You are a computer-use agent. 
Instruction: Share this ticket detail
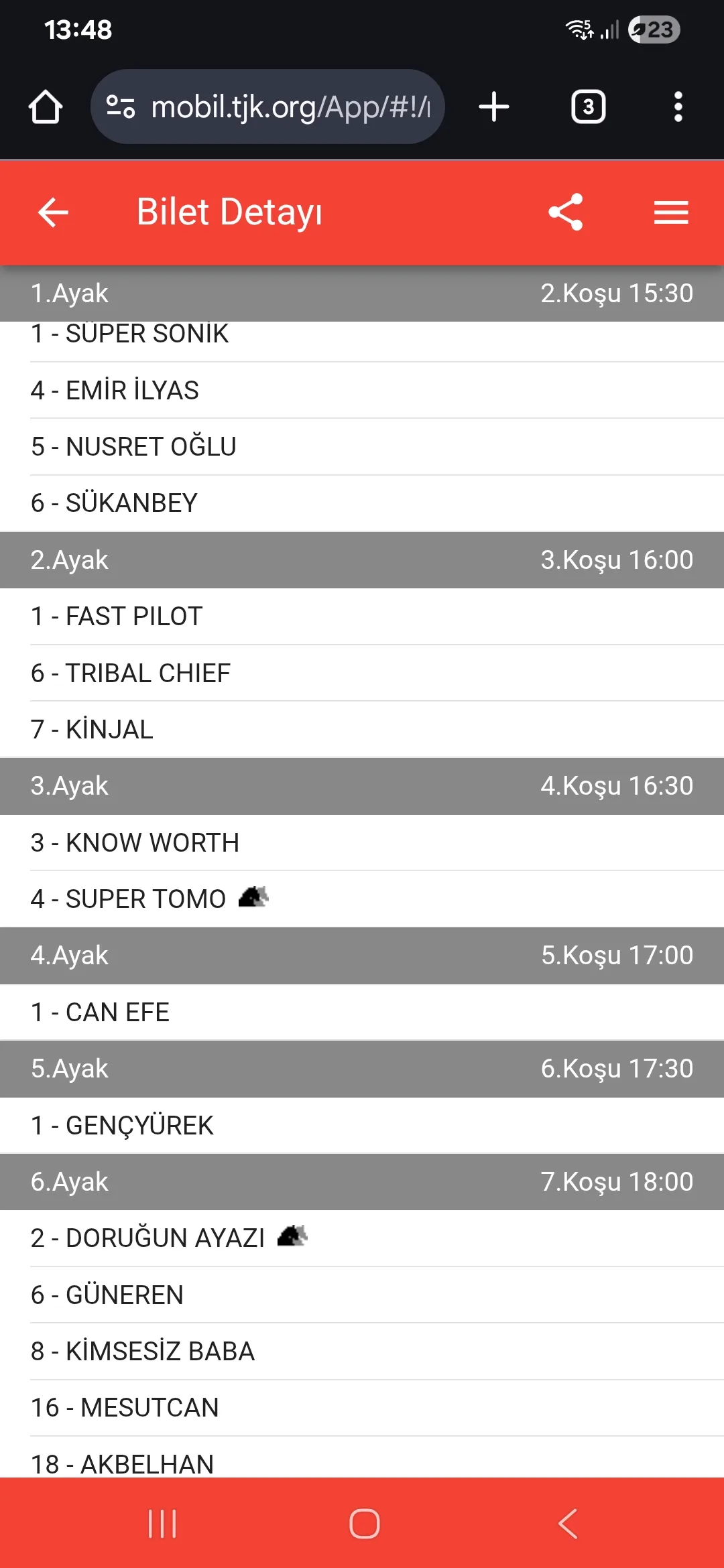click(565, 212)
